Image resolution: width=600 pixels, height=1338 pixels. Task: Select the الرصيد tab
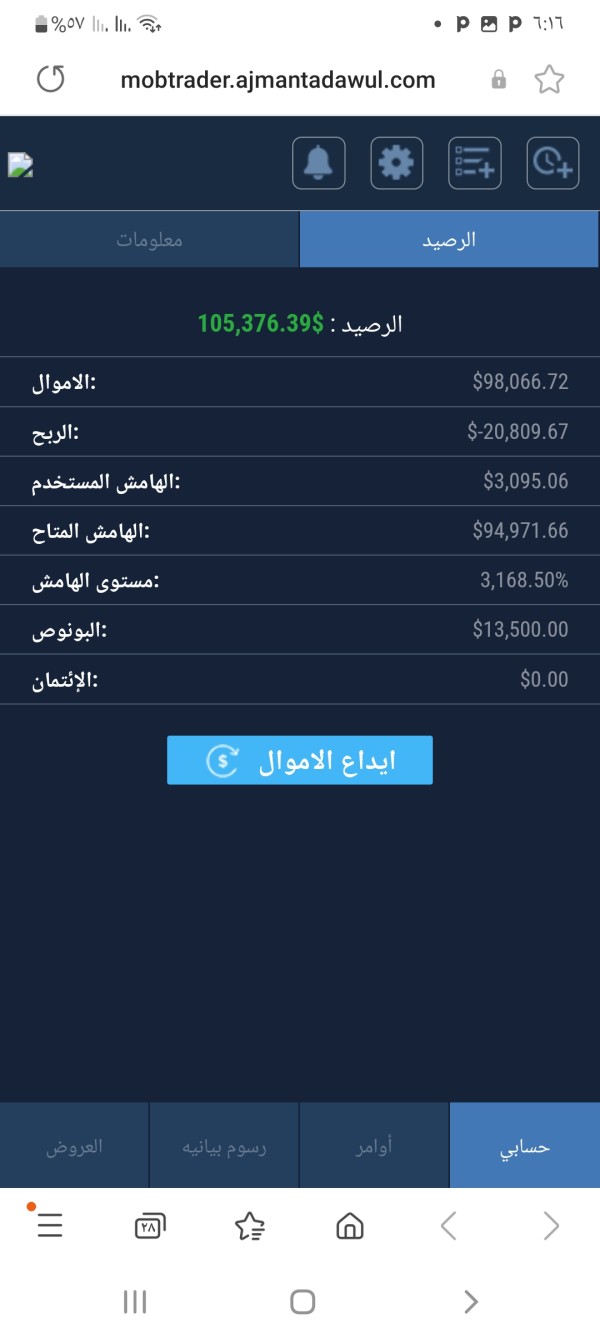pyautogui.click(x=450, y=240)
